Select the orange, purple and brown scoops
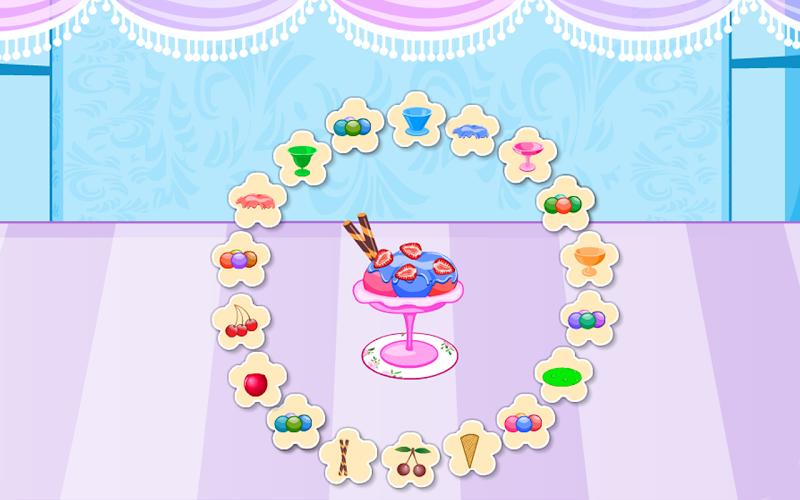800x500 pixels. (240, 259)
